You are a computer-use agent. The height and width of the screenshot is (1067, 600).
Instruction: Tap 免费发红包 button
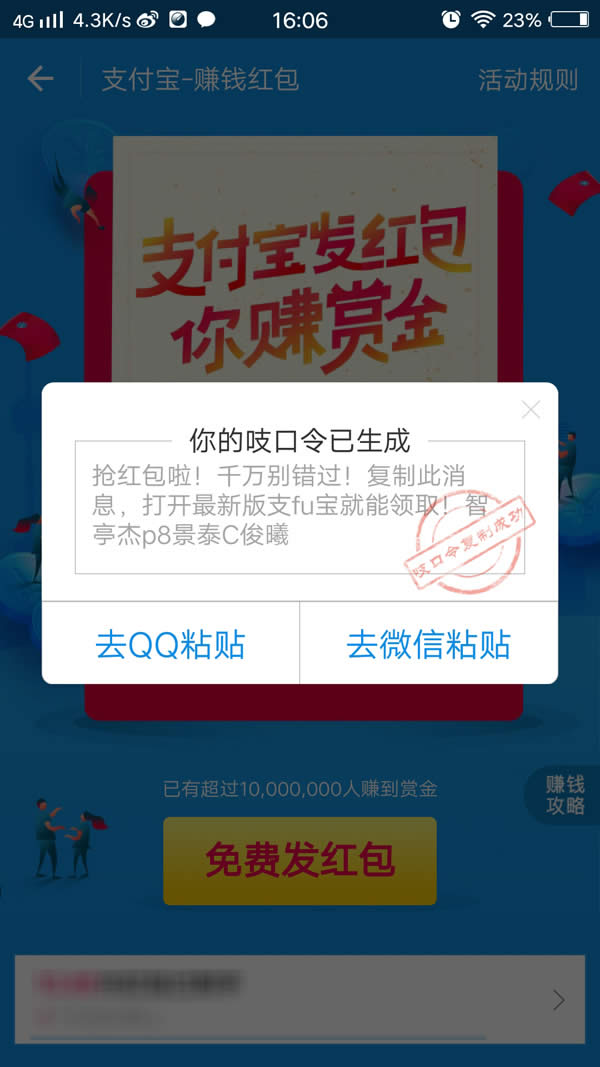300,860
